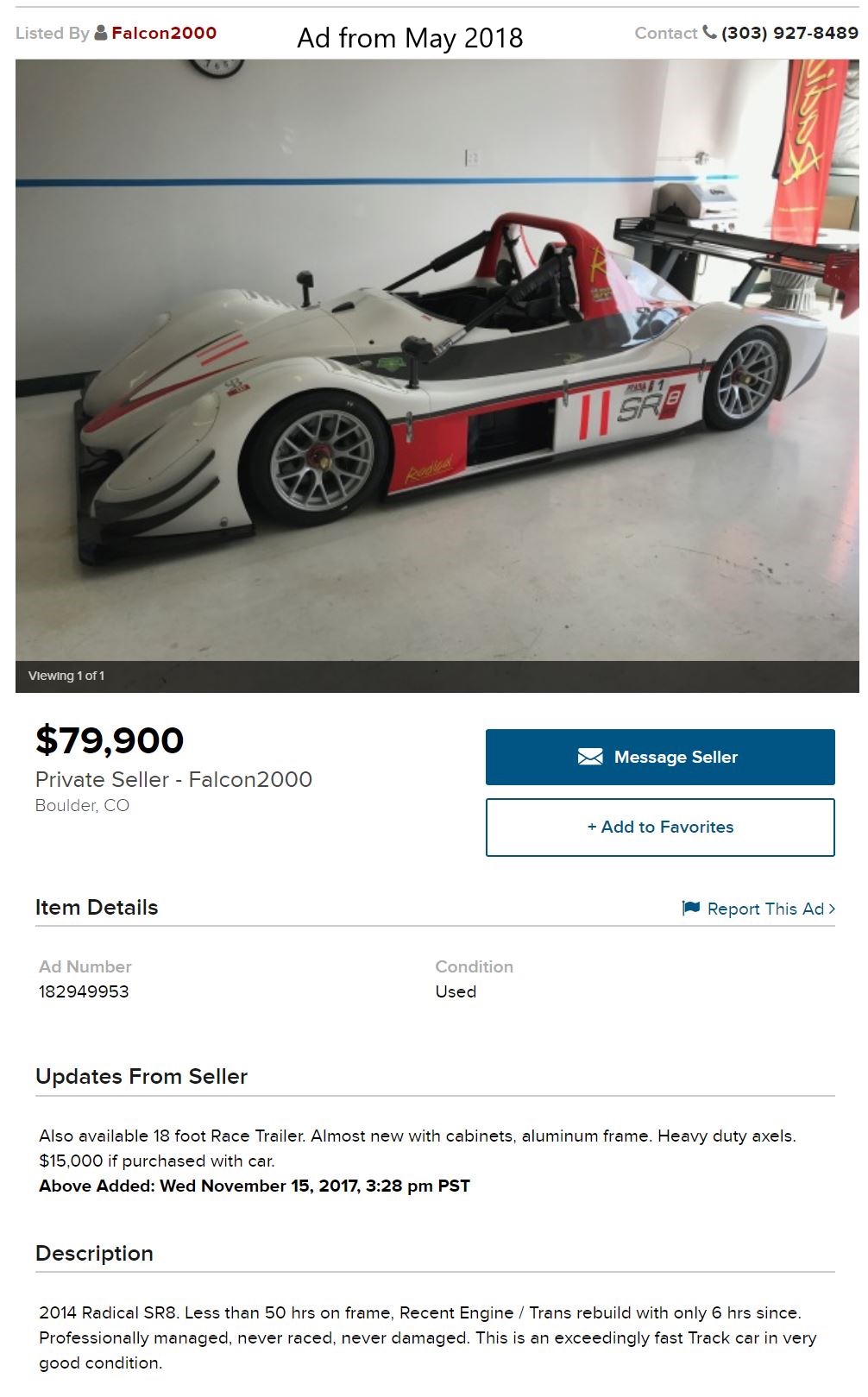This screenshot has width=868, height=1397.
Task: Report this ad
Action: click(x=758, y=909)
